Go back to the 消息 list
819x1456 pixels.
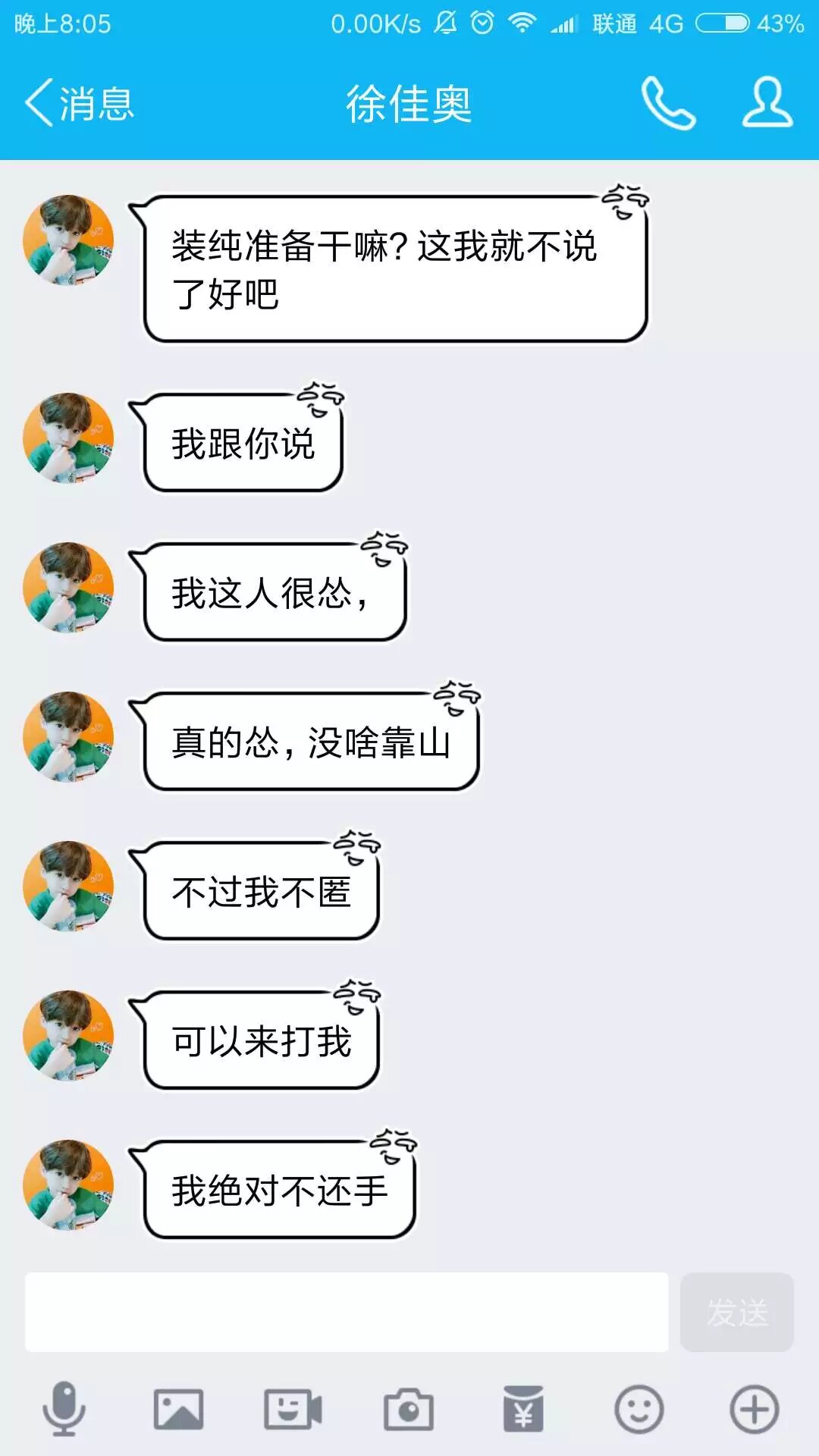pos(79,103)
